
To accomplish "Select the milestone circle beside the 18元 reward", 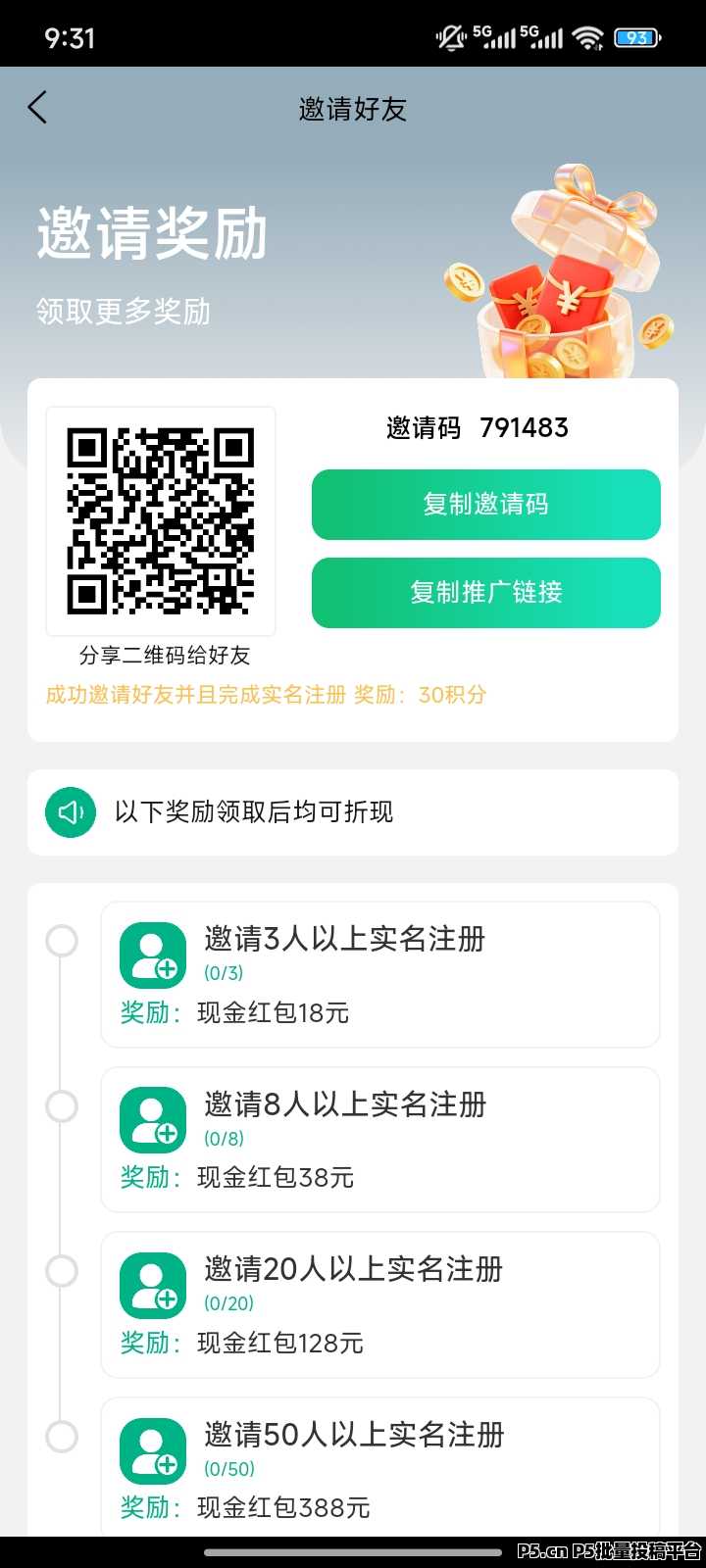I will pos(62,939).
